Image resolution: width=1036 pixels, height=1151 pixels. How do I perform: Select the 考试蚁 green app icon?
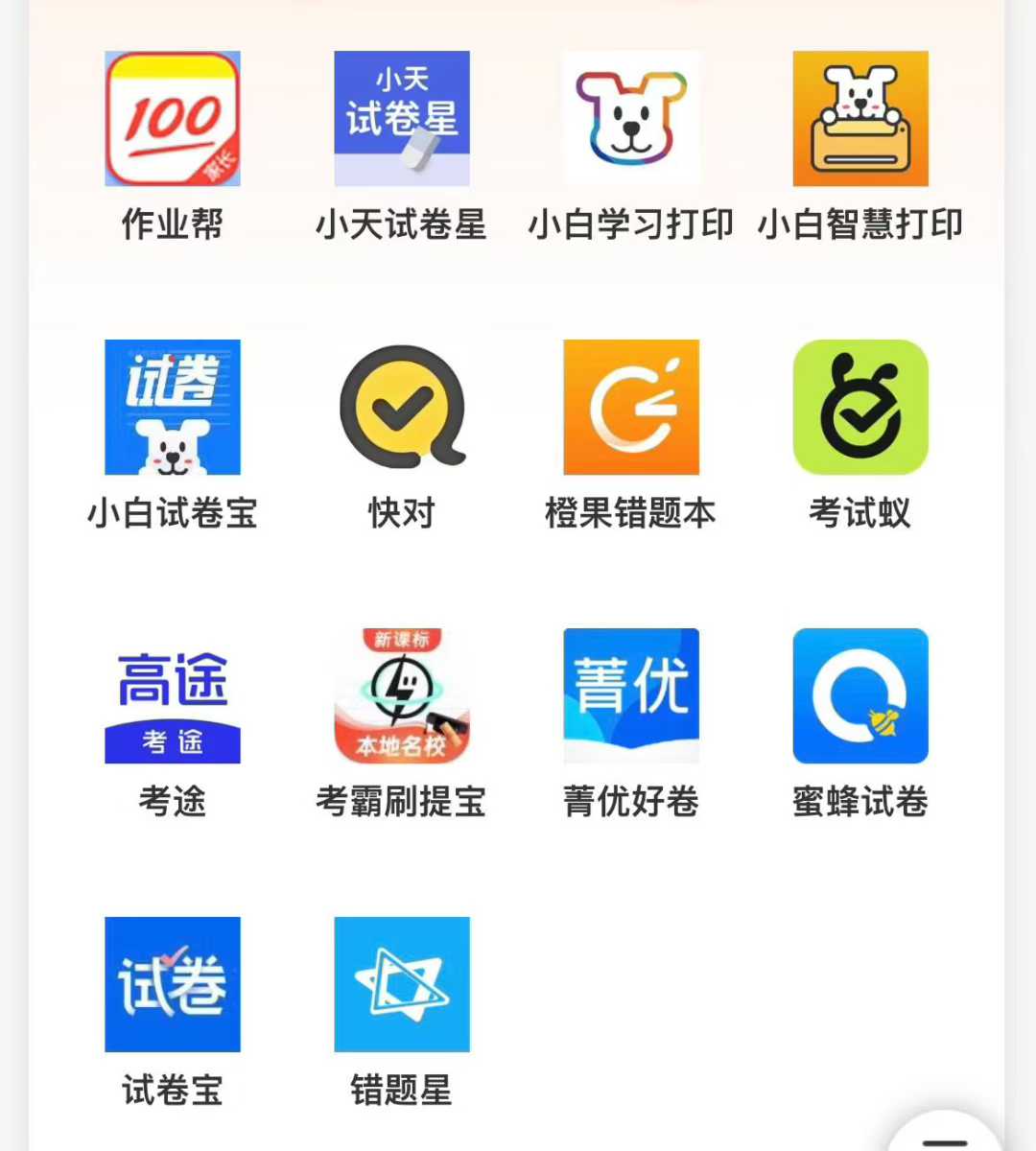tap(859, 407)
